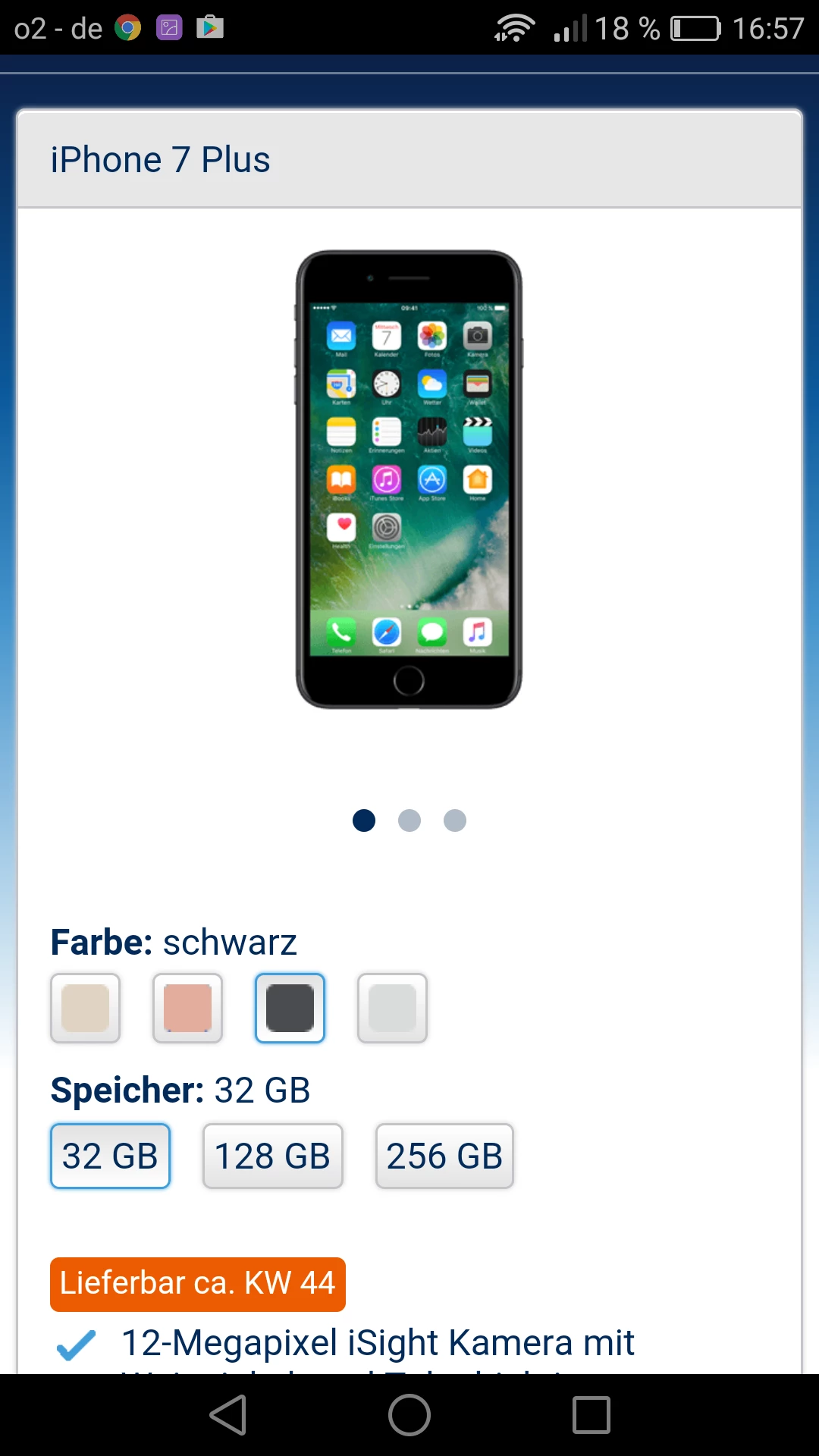The height and width of the screenshot is (1456, 819).
Task: Select the gold color swatch
Action: [x=85, y=1008]
